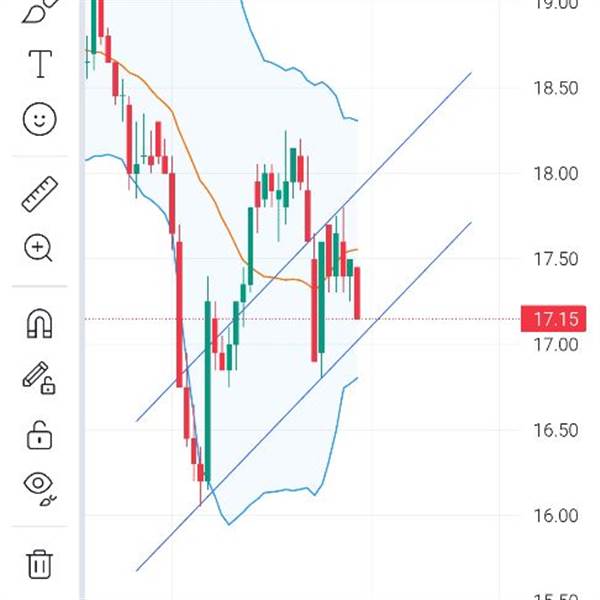Viewport: 600px width, 600px height.
Task: Toggle magnet mode
Action: pos(40,323)
